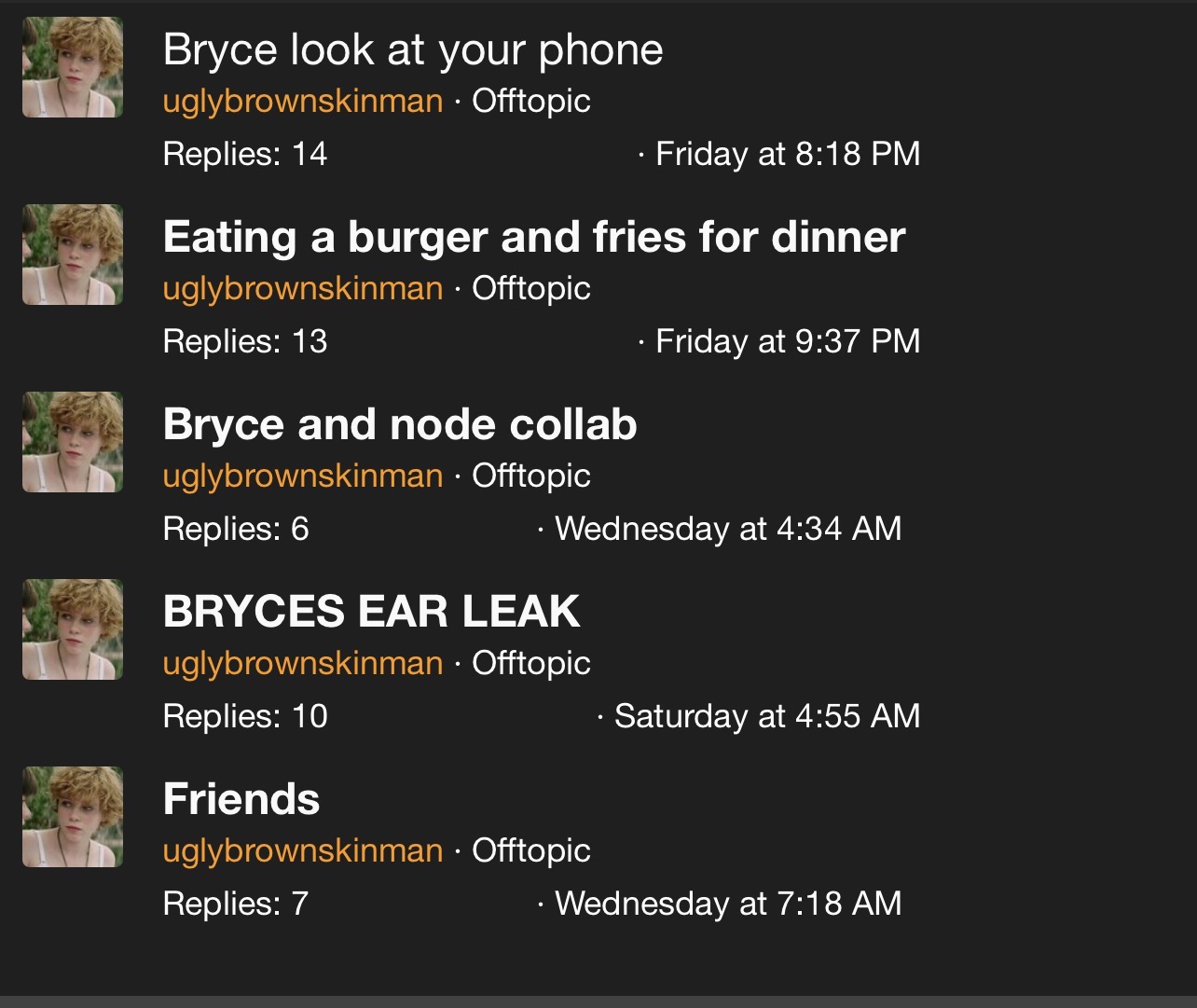View the "Bryce and node collab" thread
The height and width of the screenshot is (1008, 1197).
[399, 424]
